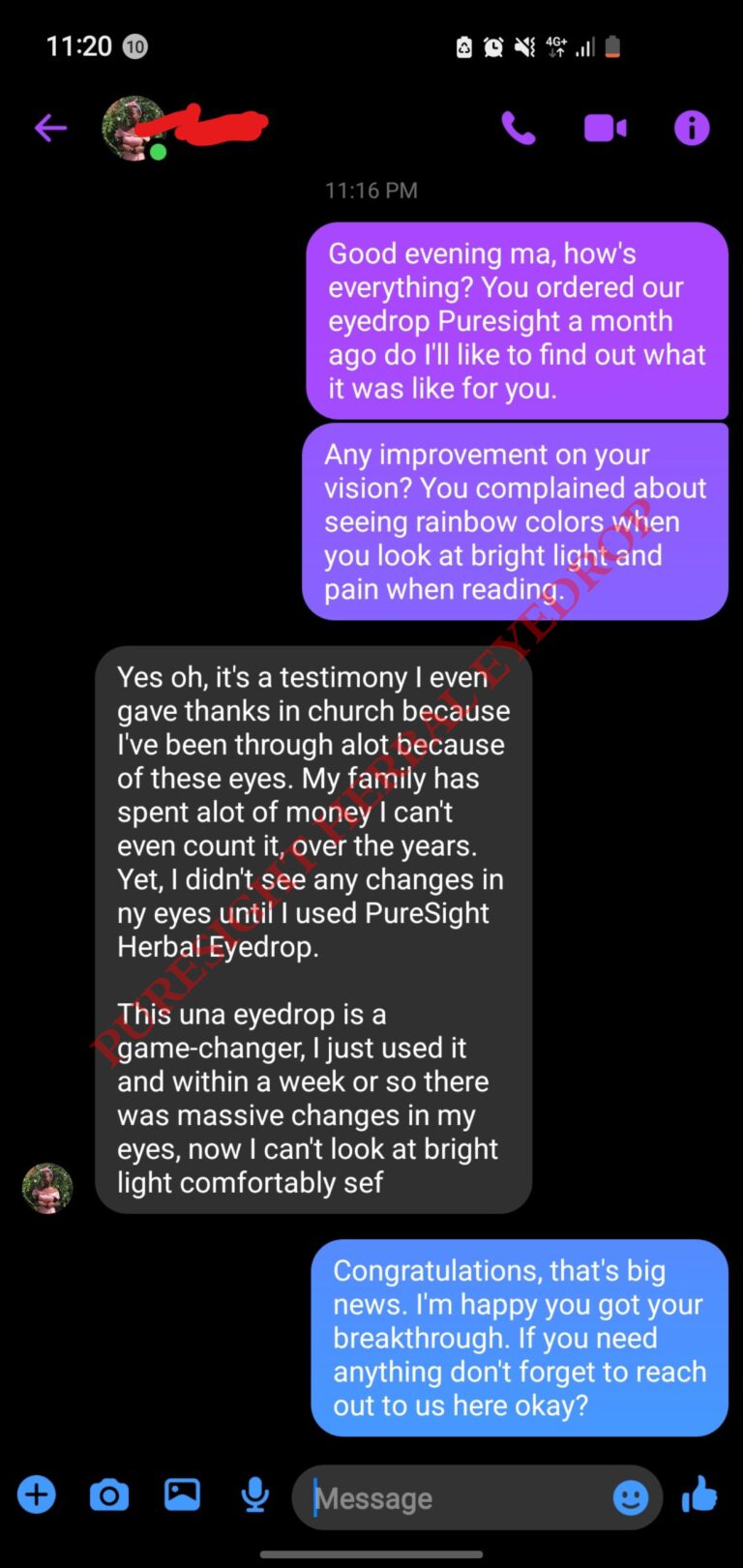Viewport: 743px width, 1568px height.
Task: Record a voice message with the microphone
Action: click(x=254, y=1495)
